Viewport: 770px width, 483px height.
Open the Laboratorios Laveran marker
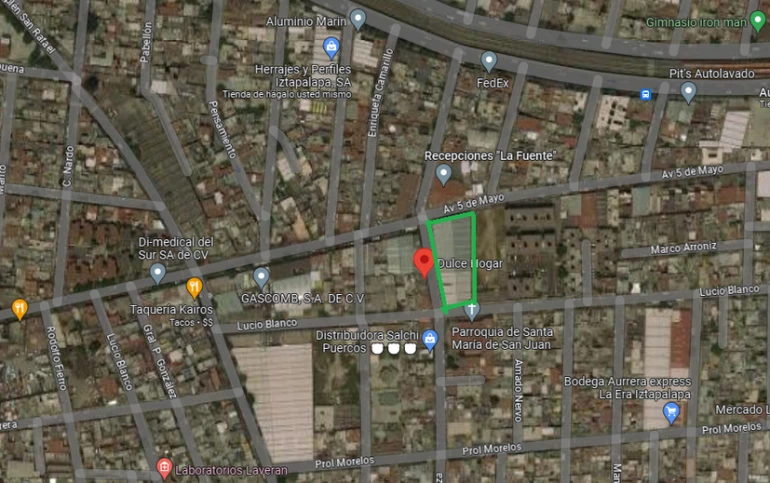pos(165,466)
